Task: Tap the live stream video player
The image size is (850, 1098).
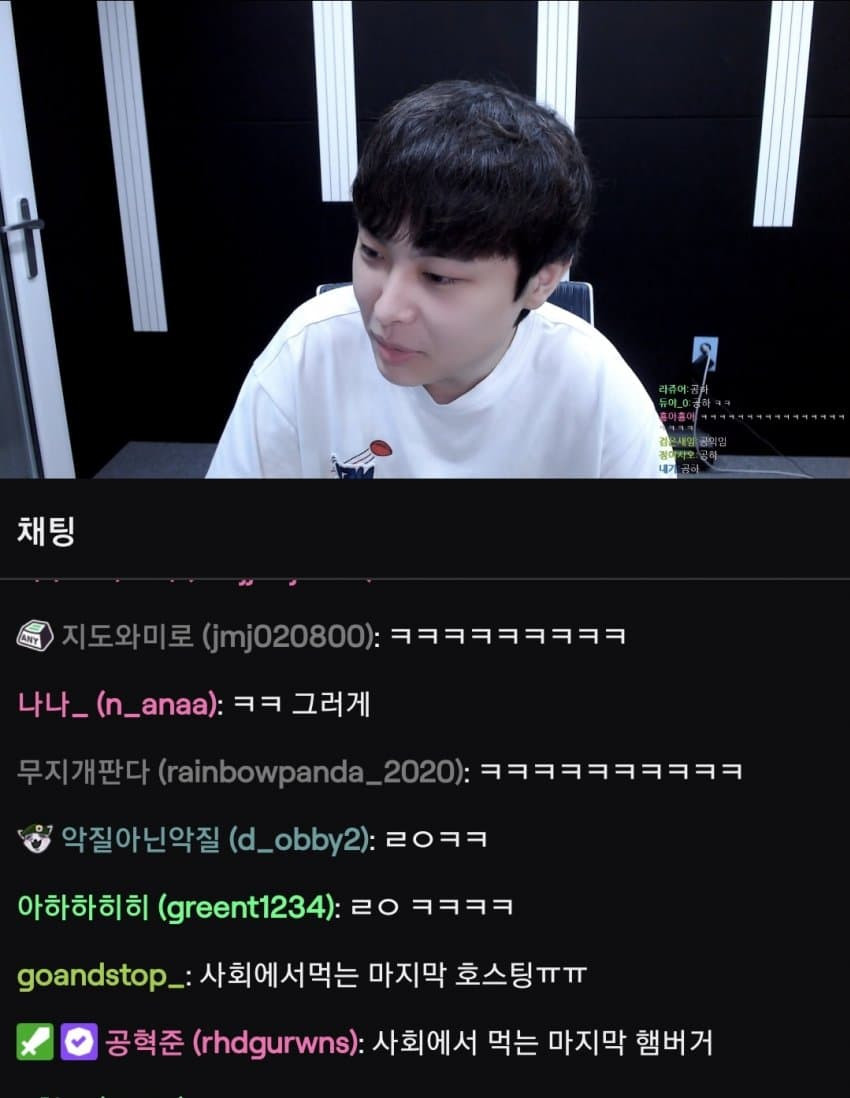Action: [x=425, y=240]
